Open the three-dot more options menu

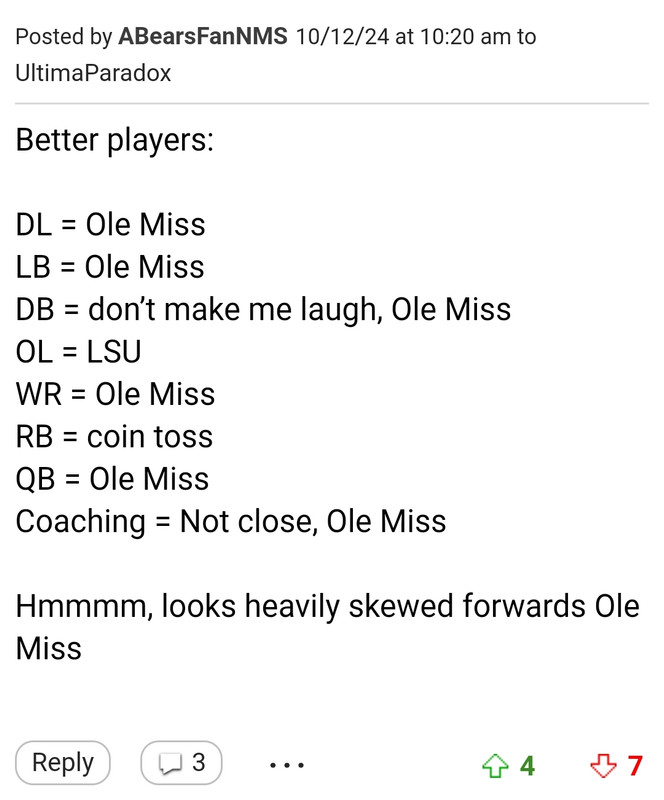287,766
